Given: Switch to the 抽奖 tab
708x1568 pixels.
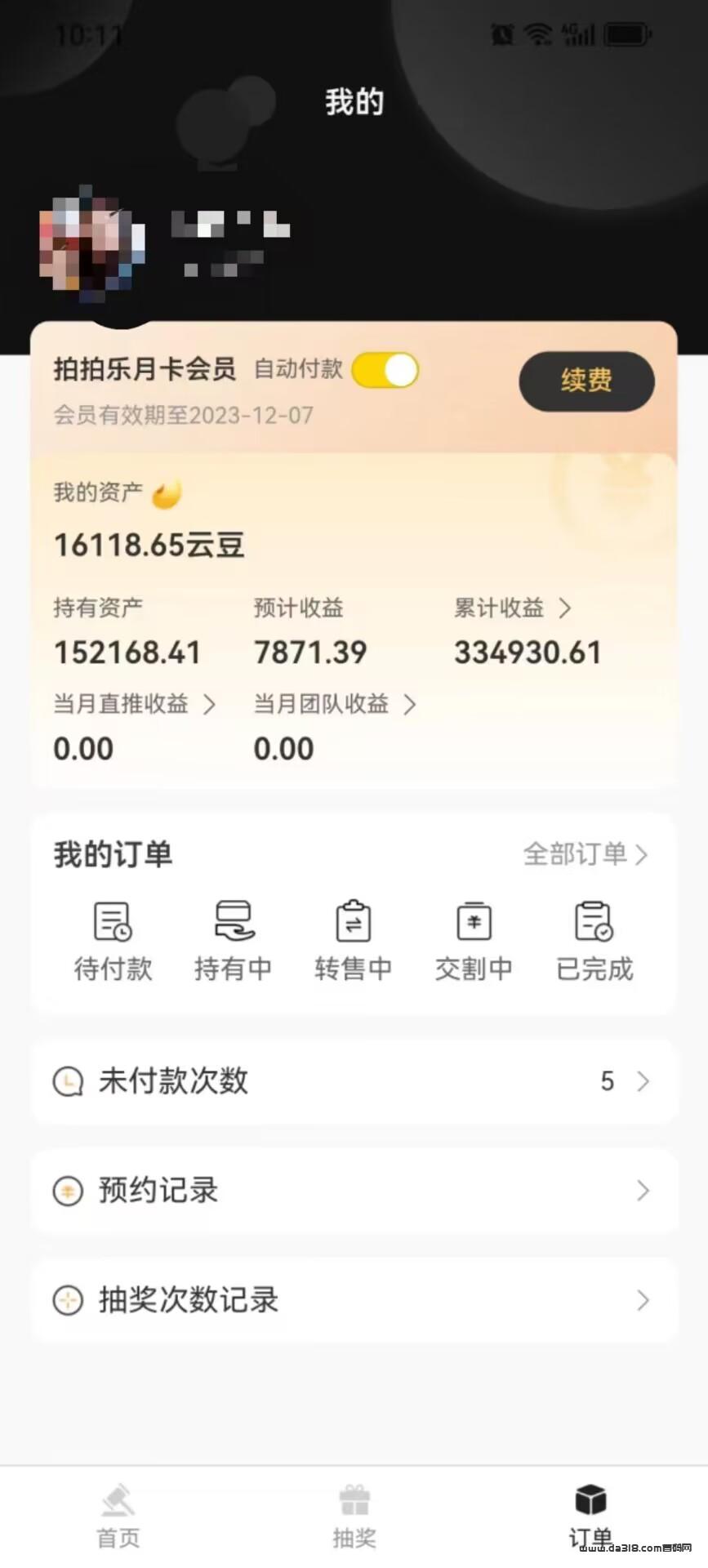Looking at the screenshot, I should tap(354, 1516).
